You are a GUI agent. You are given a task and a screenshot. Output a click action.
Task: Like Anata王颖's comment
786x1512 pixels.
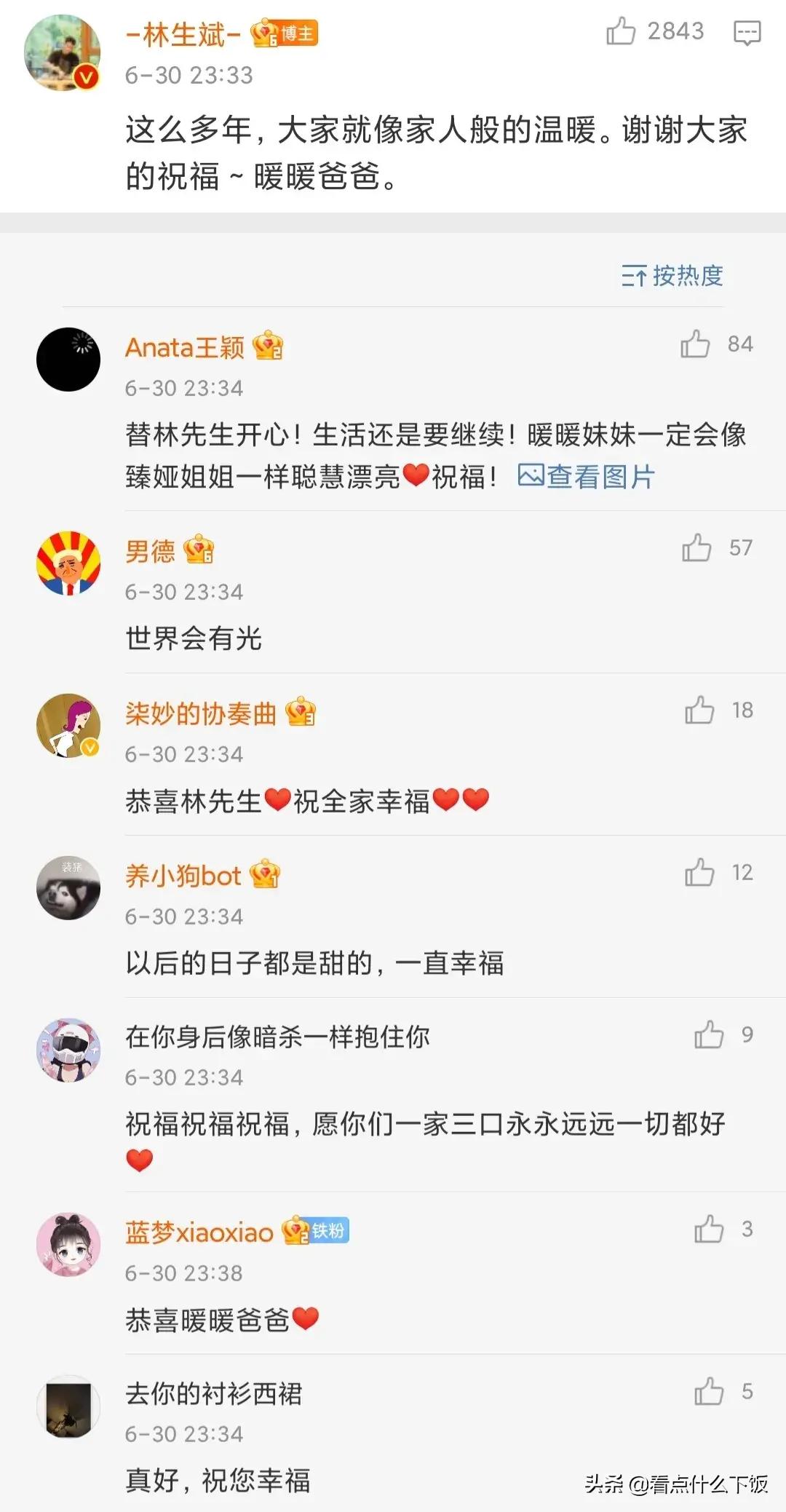[x=697, y=344]
